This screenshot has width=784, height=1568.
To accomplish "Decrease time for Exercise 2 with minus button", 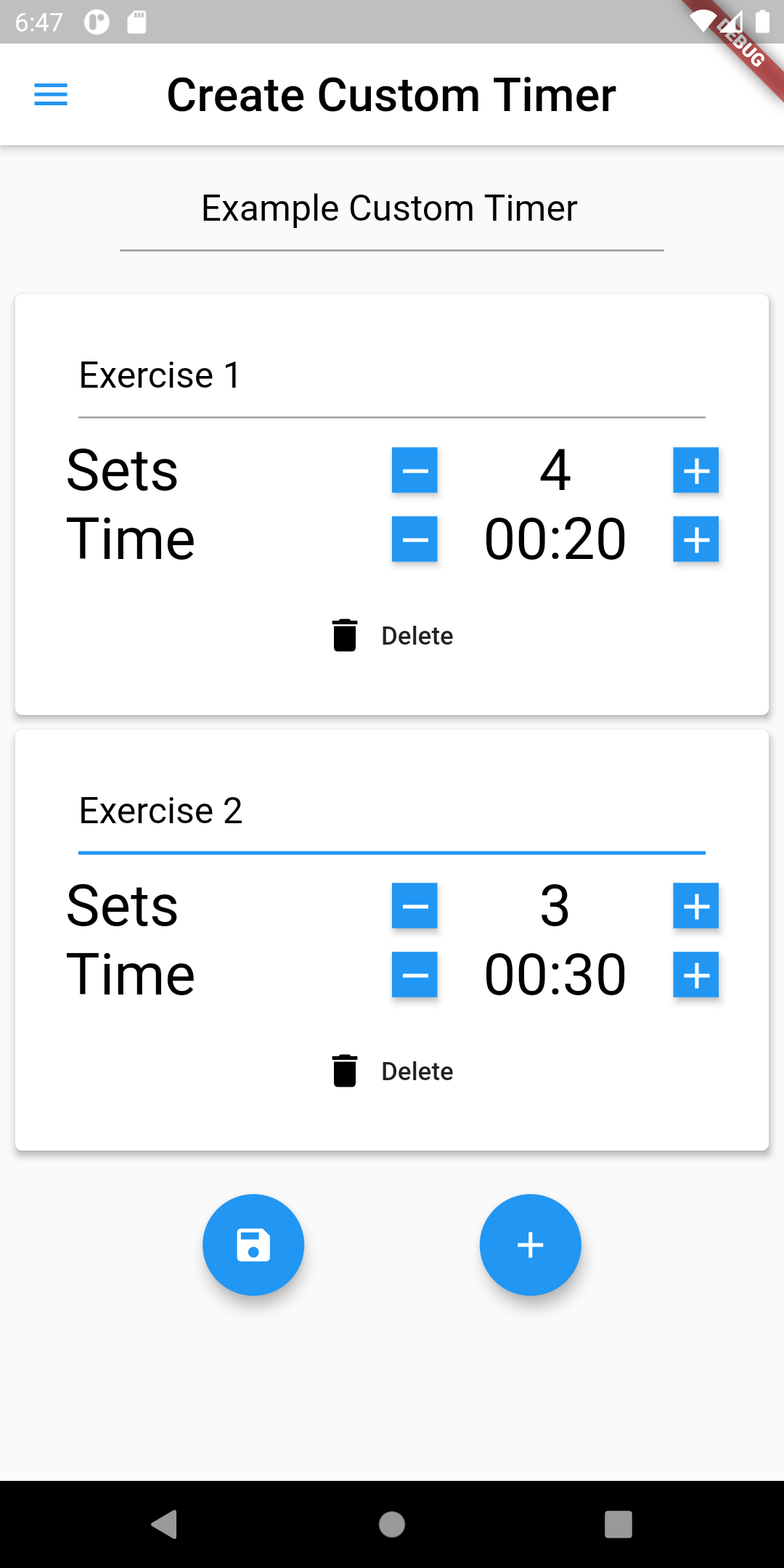I will pyautogui.click(x=415, y=974).
